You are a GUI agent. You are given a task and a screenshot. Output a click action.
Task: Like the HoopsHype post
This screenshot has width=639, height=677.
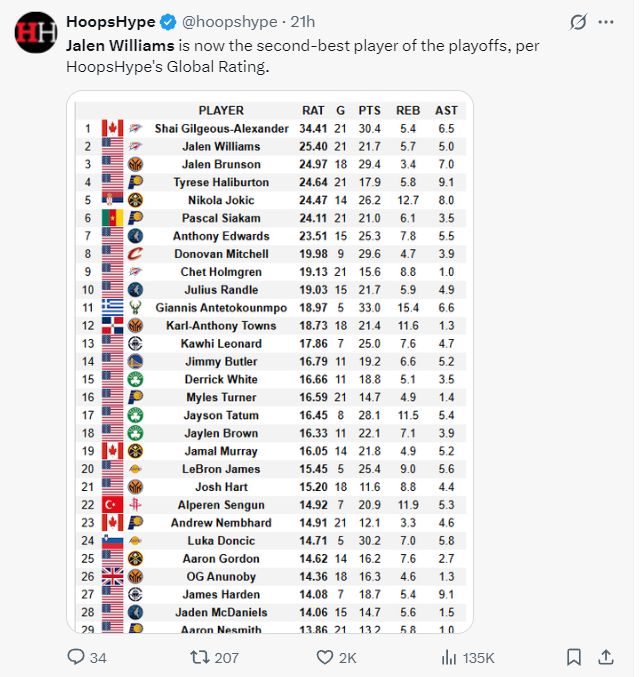pyautogui.click(x=325, y=657)
